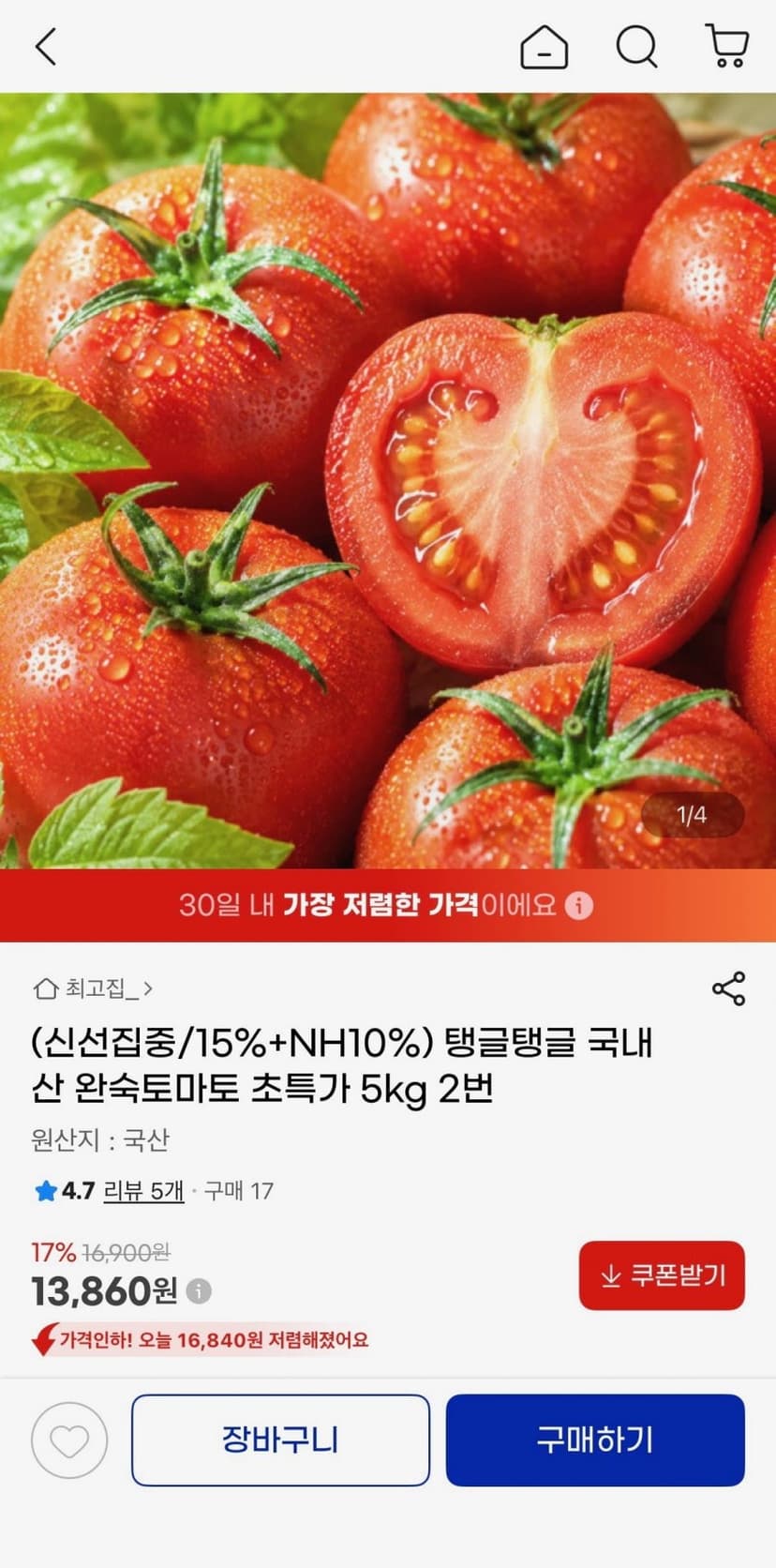Add to cart with 장바구니 button
The width and height of the screenshot is (776, 1568).
[x=280, y=1440]
